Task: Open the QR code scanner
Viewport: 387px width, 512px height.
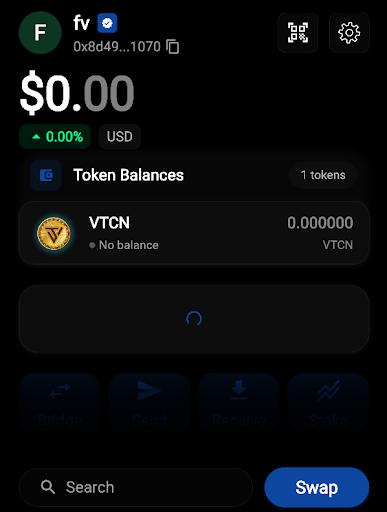Action: coord(298,33)
